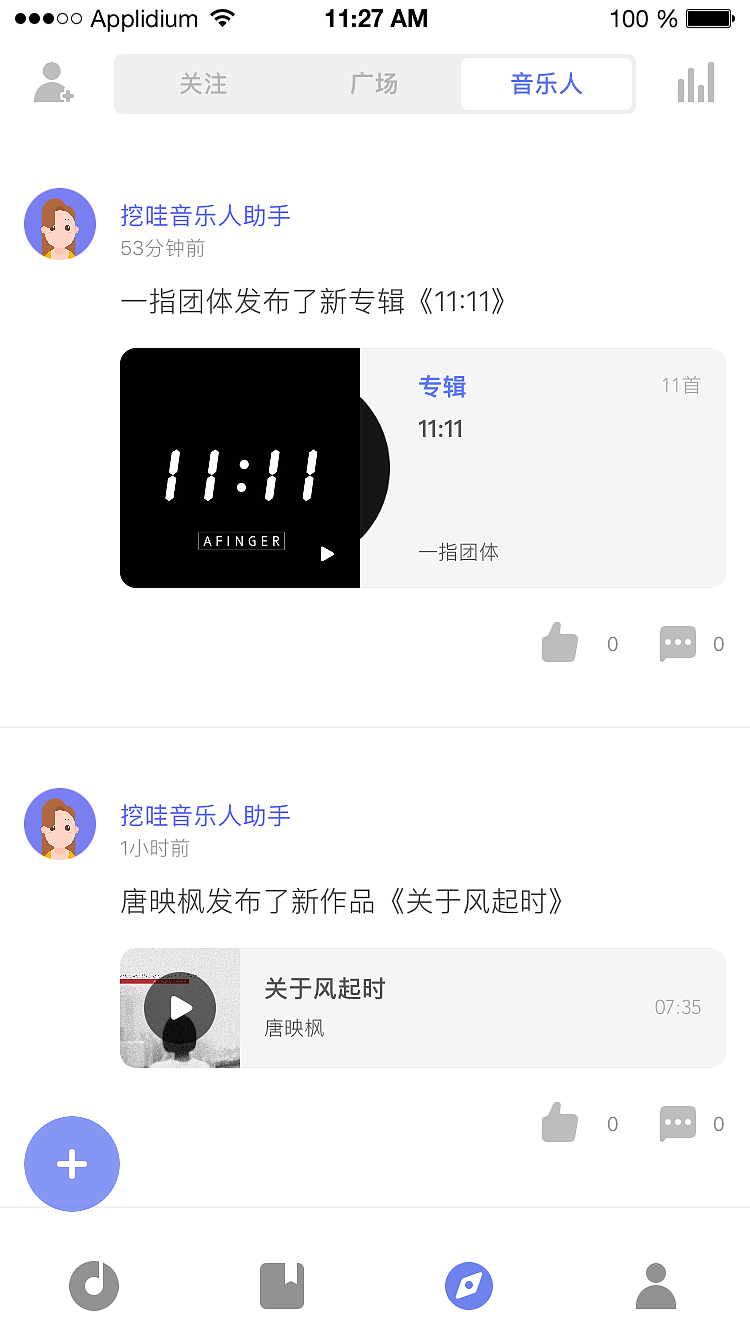The height and width of the screenshot is (1334, 750).
Task: Tap the avatar of the second post
Action: 59,823
